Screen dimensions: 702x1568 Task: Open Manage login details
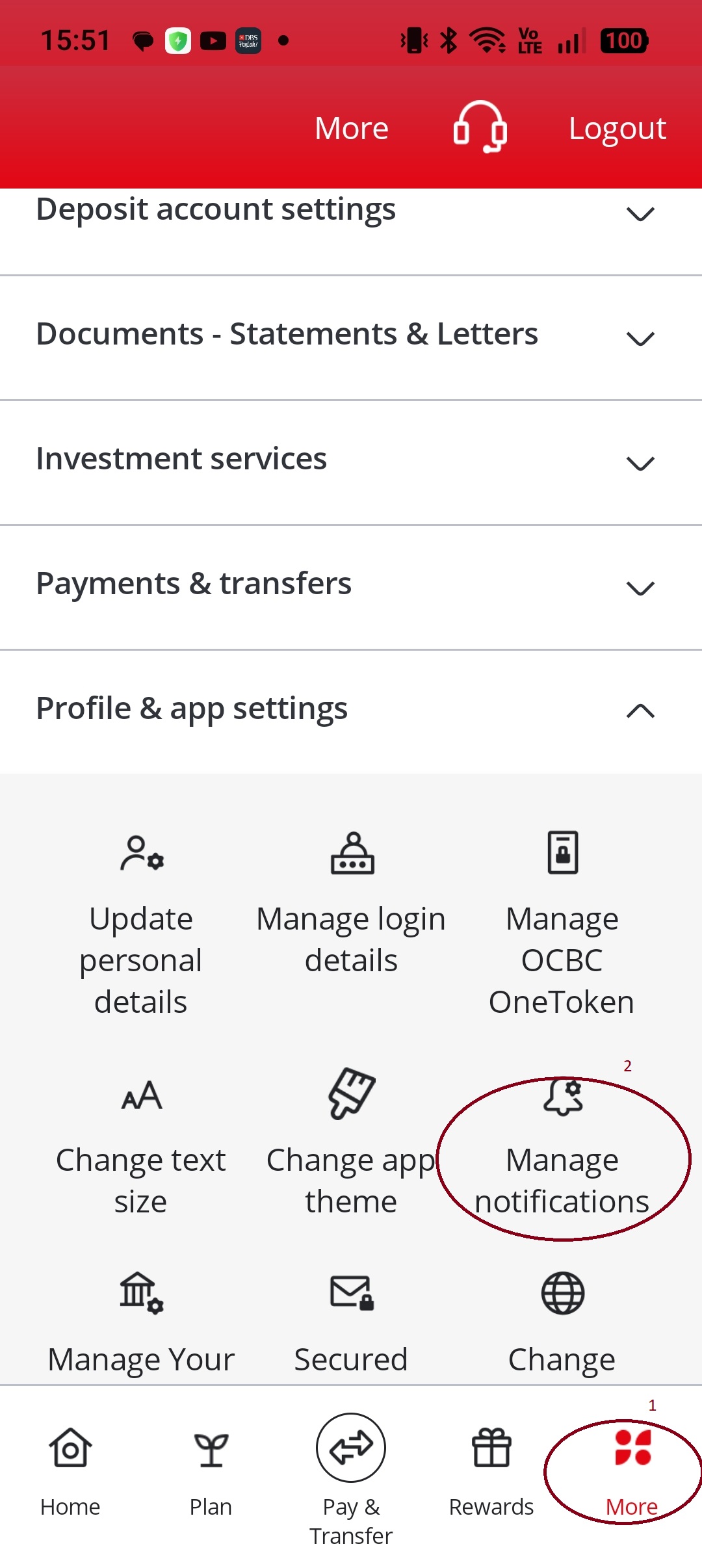click(351, 904)
